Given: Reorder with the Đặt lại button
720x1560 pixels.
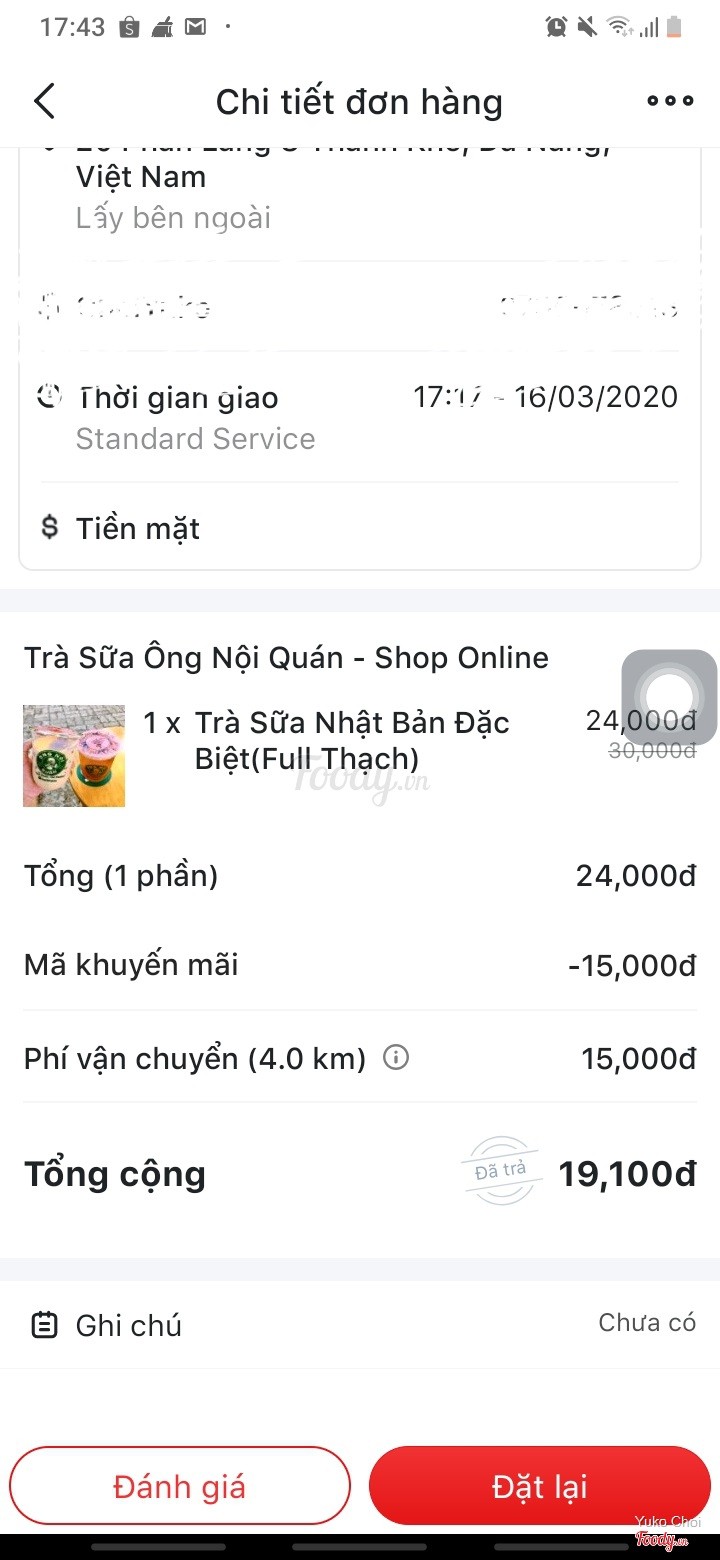Looking at the screenshot, I should [x=540, y=1486].
